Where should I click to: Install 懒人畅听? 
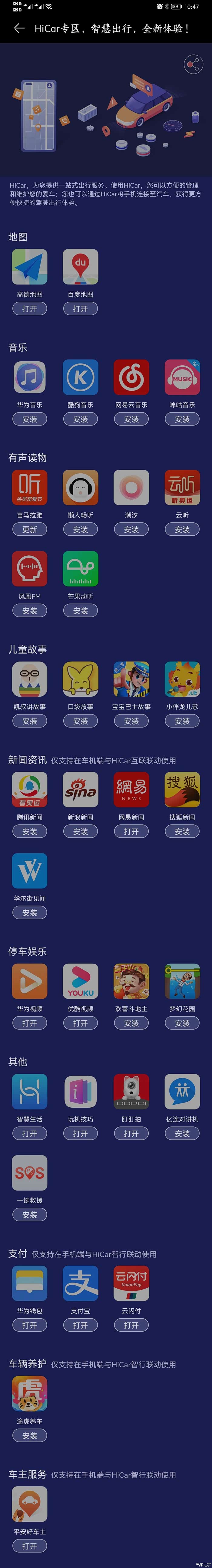click(81, 529)
